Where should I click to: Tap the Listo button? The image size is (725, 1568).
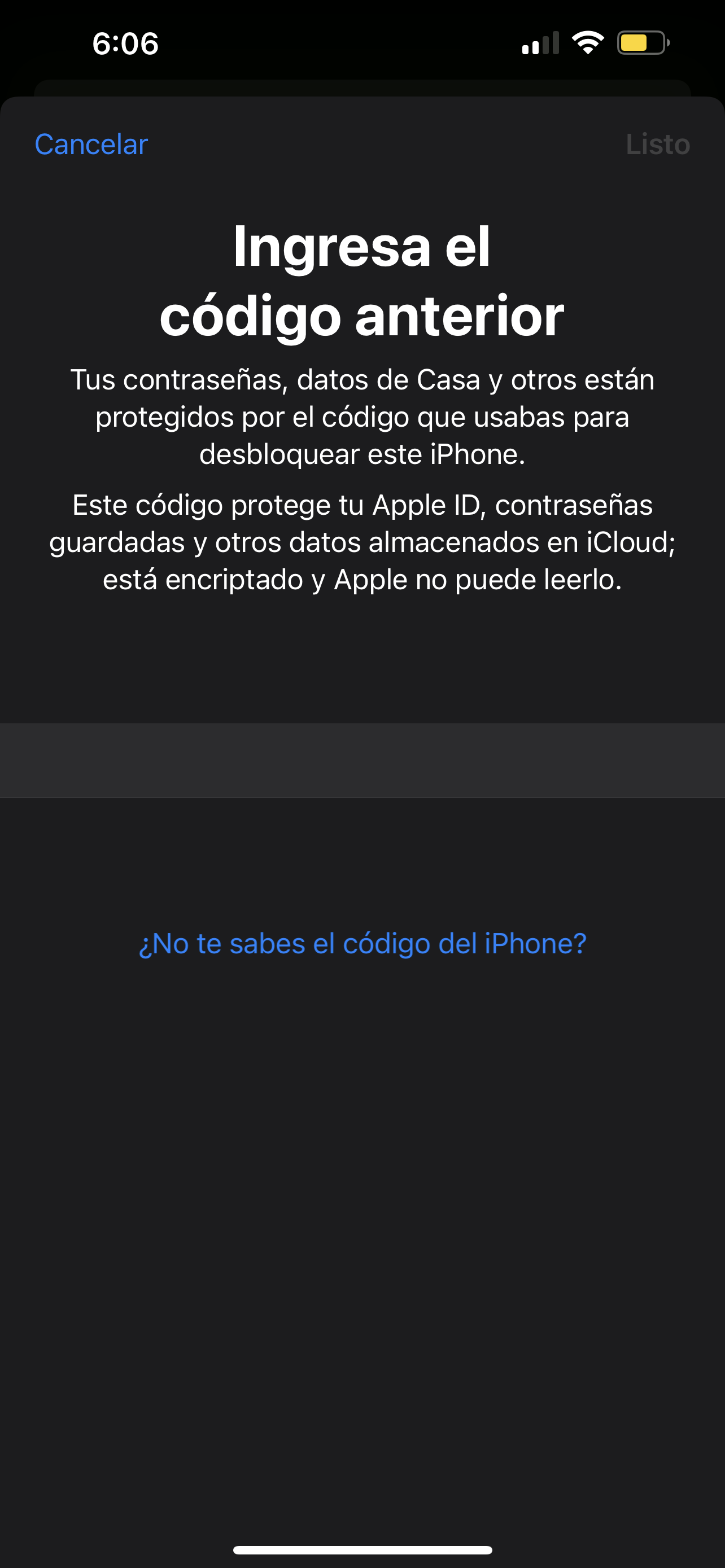coord(657,144)
